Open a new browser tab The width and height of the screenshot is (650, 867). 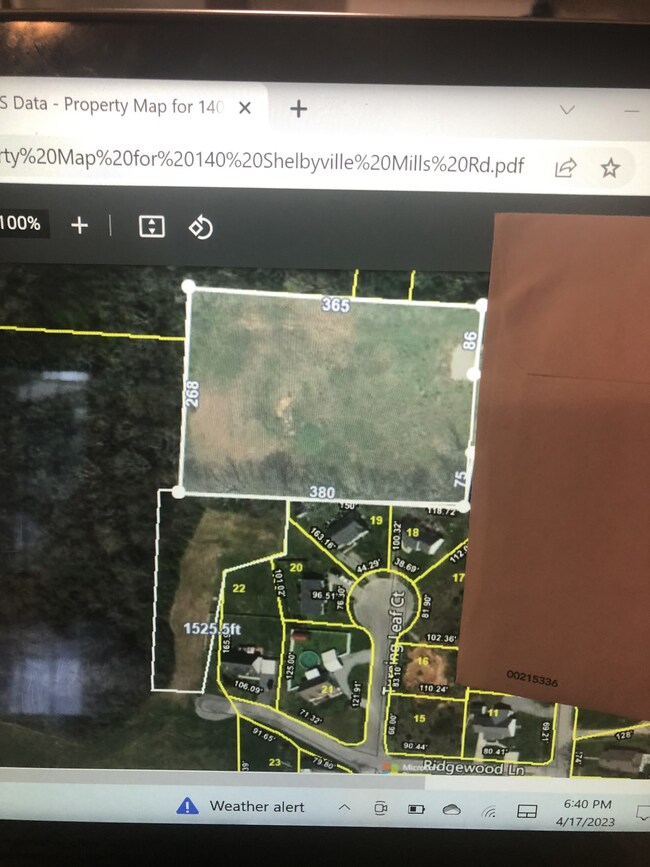click(298, 108)
